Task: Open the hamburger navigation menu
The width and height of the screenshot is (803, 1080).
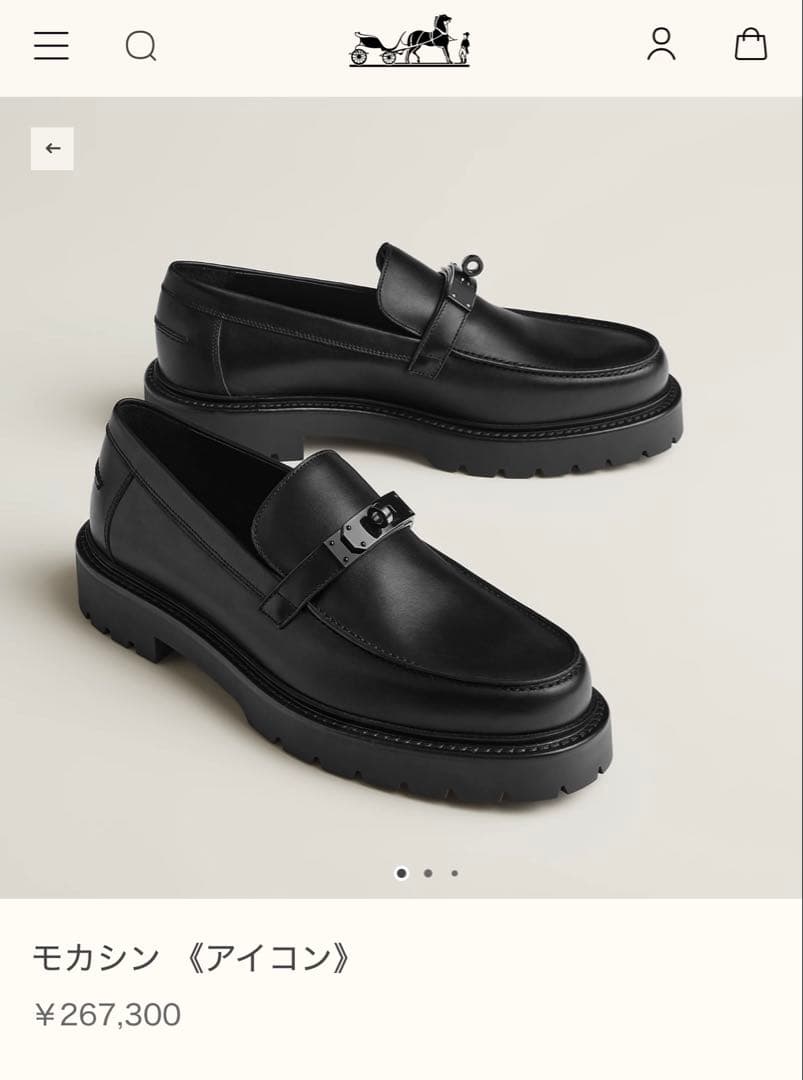Action: tap(51, 45)
